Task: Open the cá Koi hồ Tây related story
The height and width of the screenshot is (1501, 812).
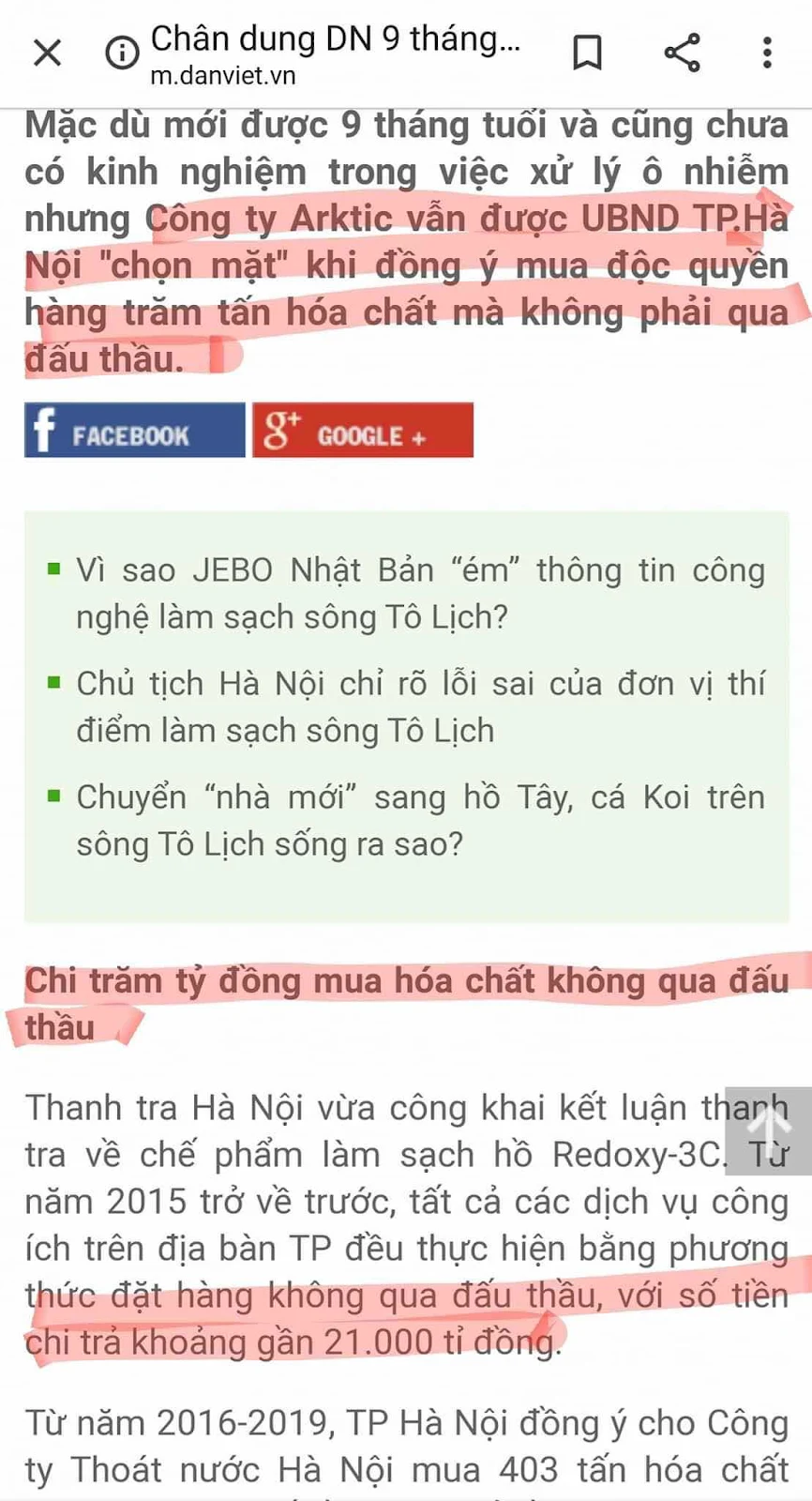Action: [420, 821]
